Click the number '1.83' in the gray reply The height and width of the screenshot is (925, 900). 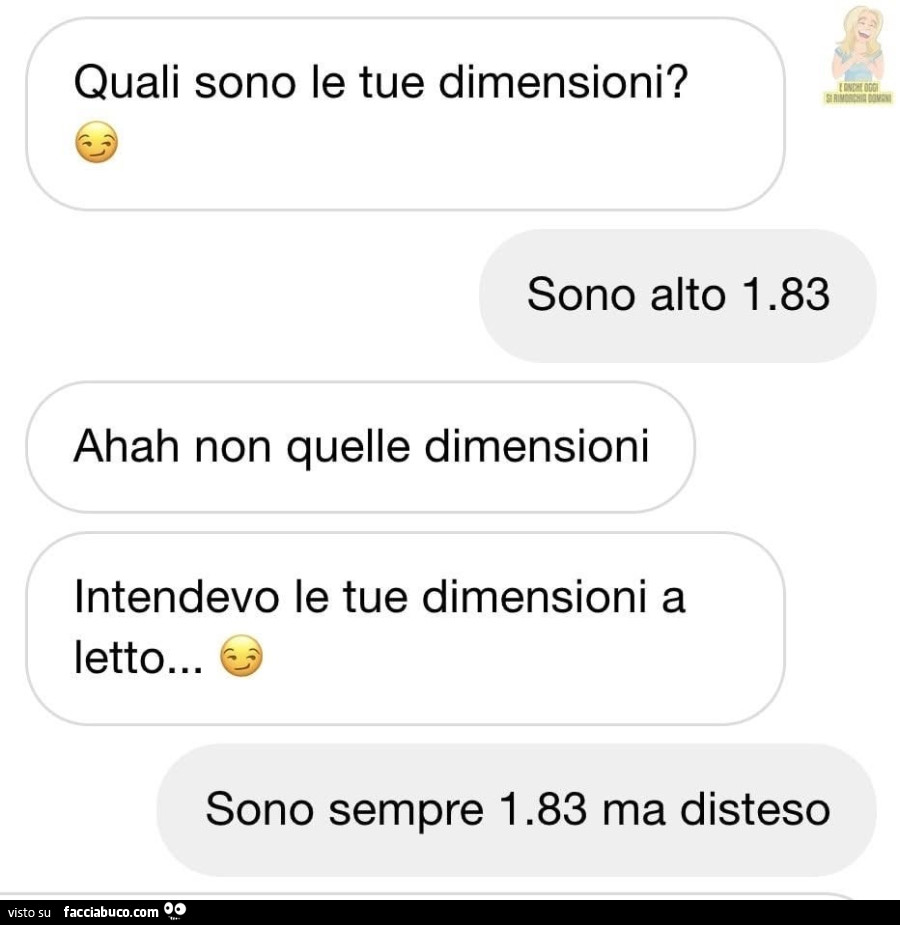(x=790, y=294)
